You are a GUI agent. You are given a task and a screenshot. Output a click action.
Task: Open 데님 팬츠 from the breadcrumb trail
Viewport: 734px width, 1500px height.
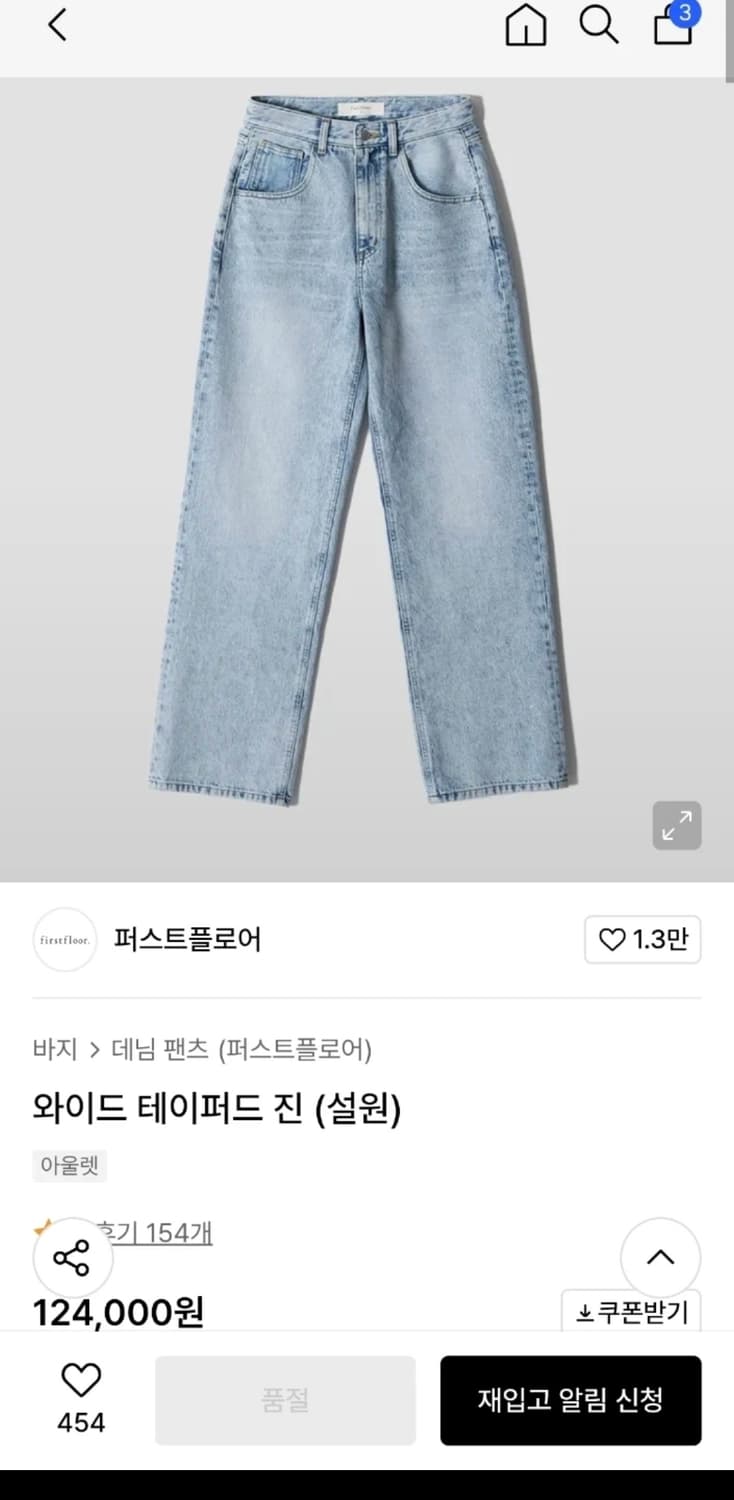point(160,1050)
